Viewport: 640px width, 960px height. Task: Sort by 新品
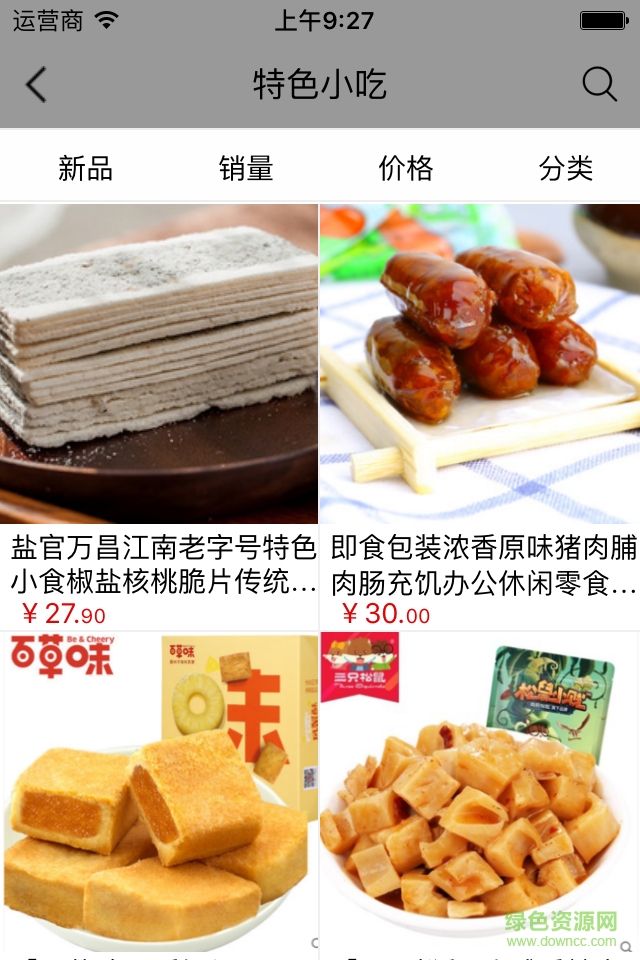click(x=85, y=168)
